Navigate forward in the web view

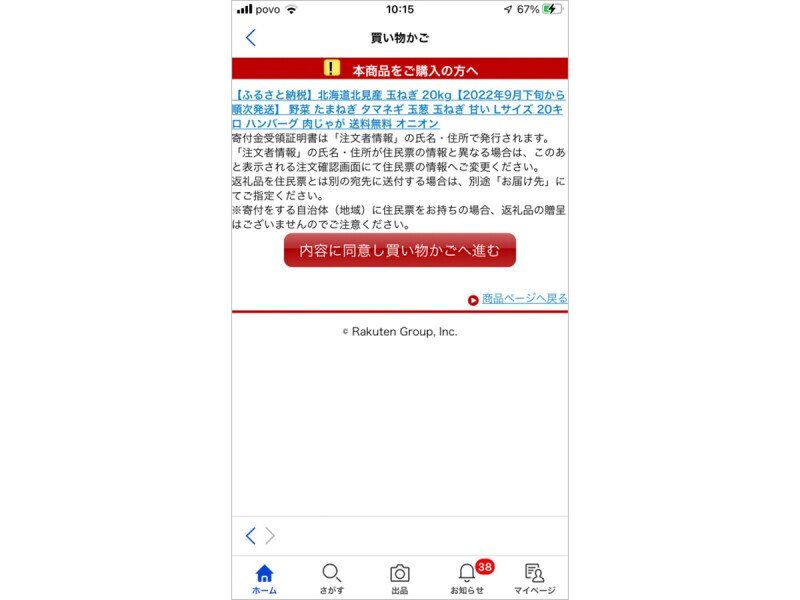270,535
